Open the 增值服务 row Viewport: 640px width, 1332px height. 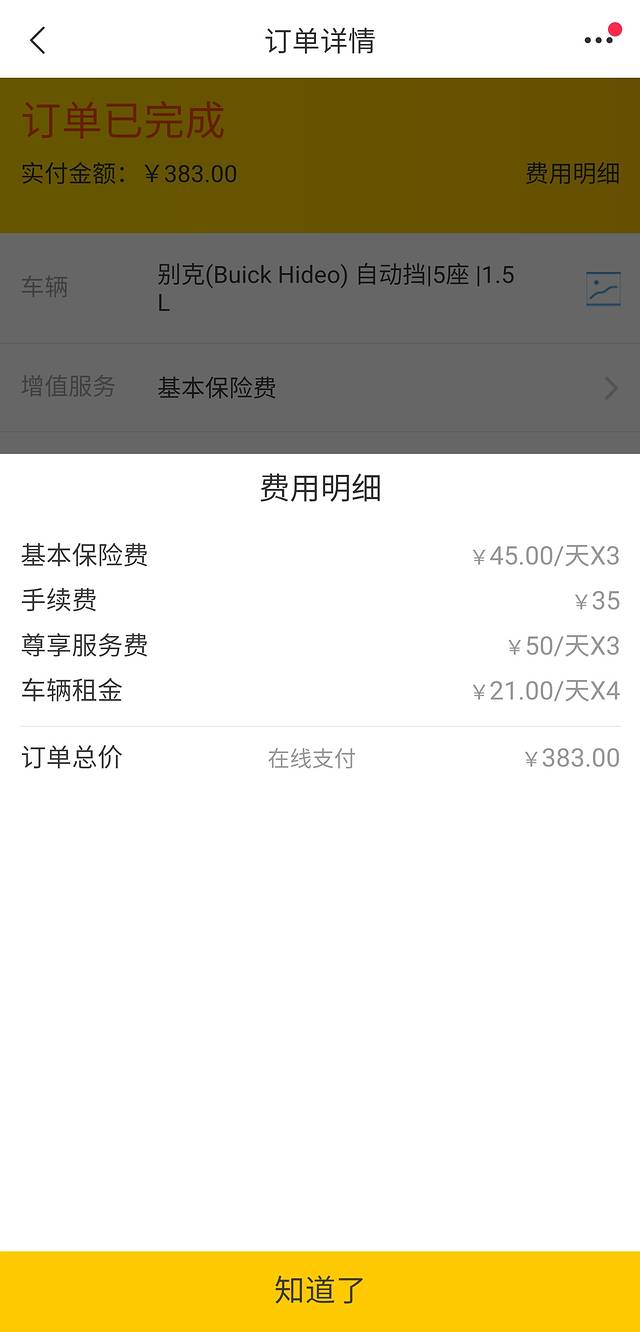(320, 388)
